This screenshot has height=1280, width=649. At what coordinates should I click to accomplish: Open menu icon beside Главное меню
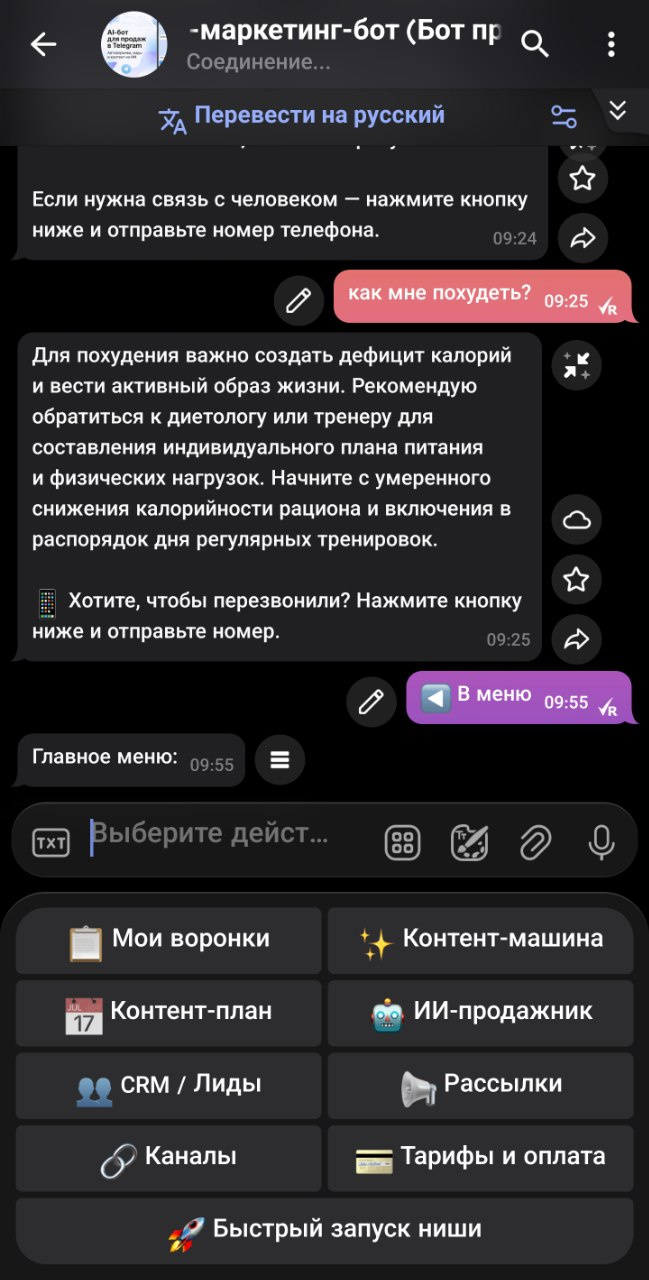pyautogui.click(x=279, y=760)
